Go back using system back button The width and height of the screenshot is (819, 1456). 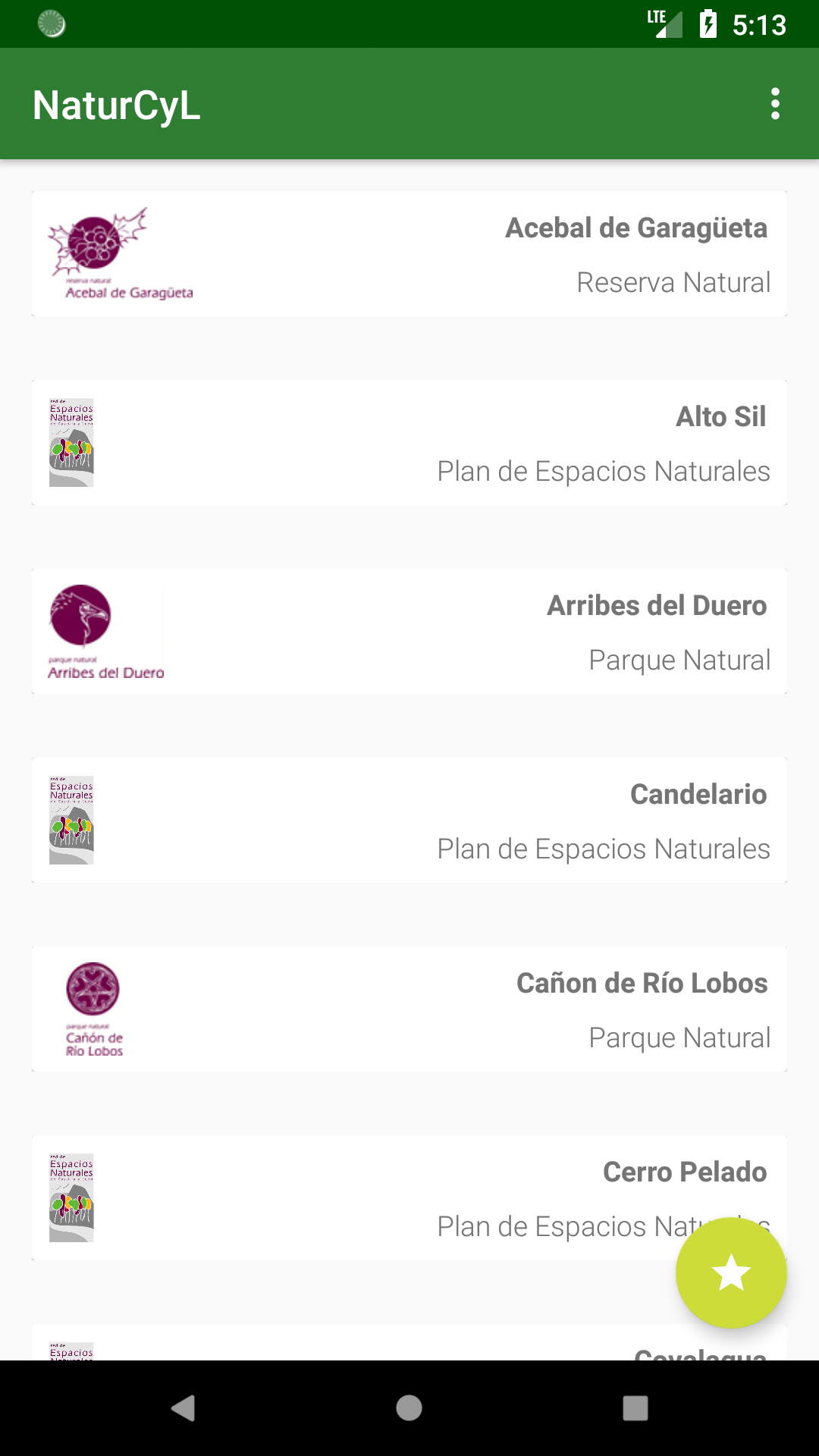[183, 1408]
